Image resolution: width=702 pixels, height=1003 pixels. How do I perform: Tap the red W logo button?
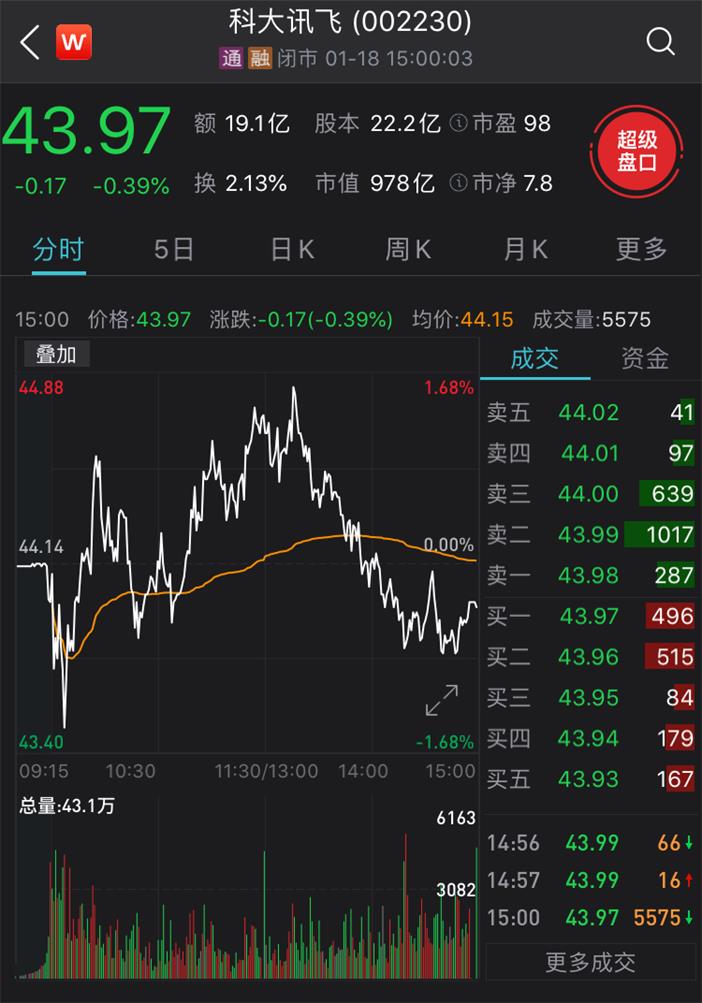[x=74, y=42]
